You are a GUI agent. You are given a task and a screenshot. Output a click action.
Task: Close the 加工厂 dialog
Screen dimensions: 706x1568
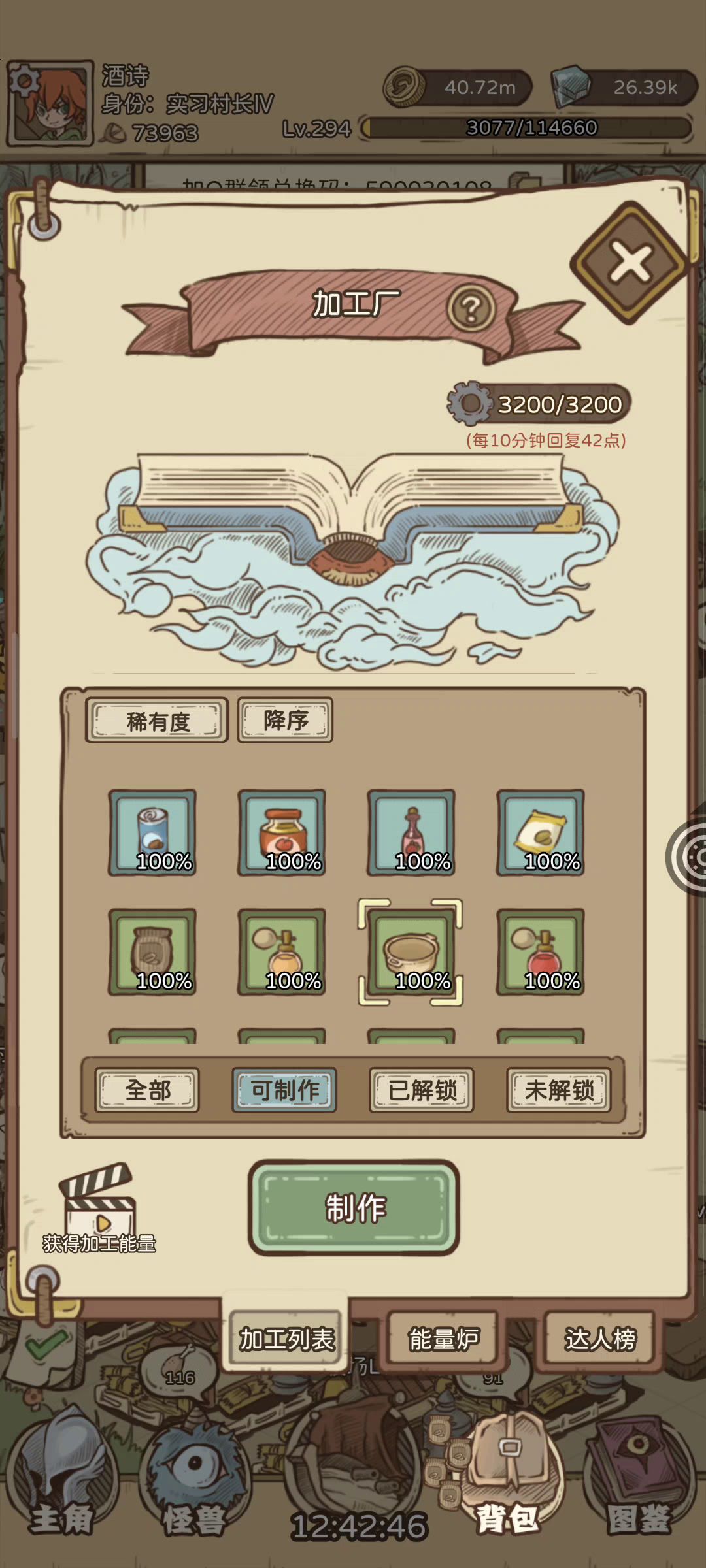coord(630,263)
